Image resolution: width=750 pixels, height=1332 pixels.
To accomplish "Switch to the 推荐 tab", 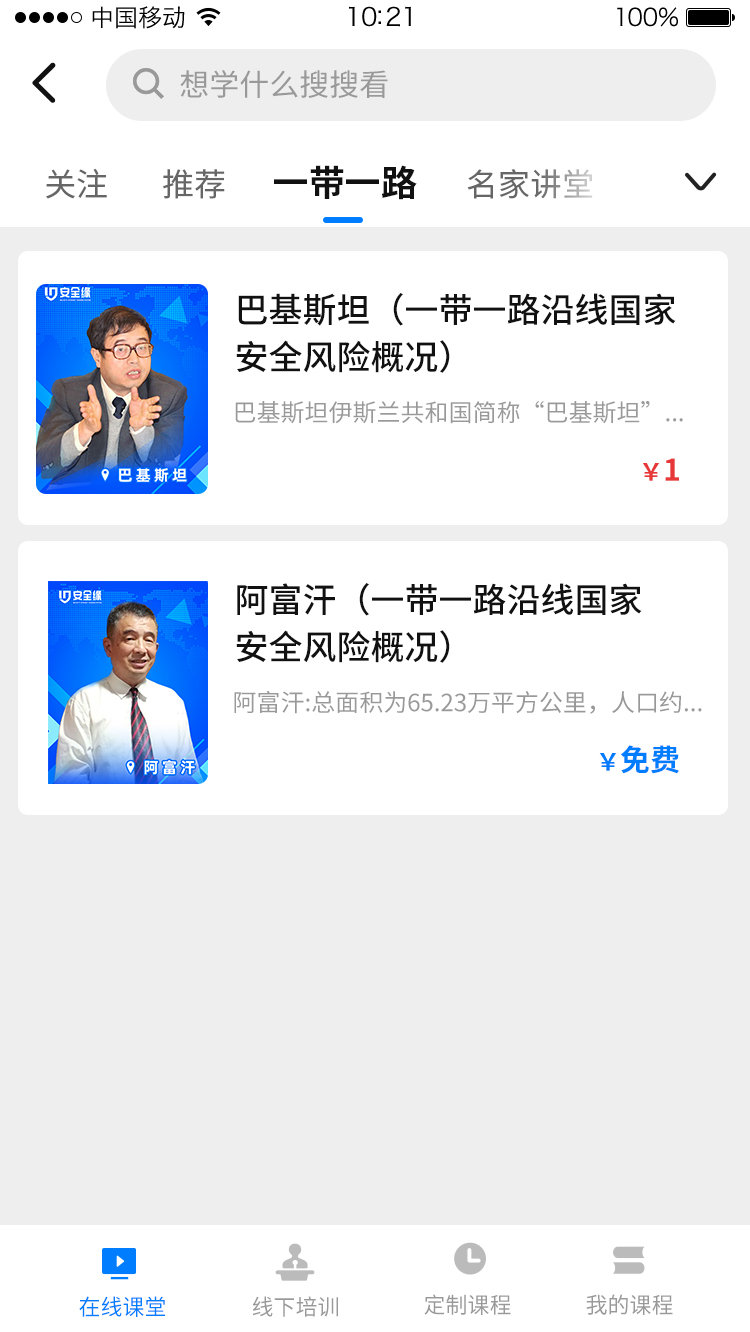I will pos(194,185).
